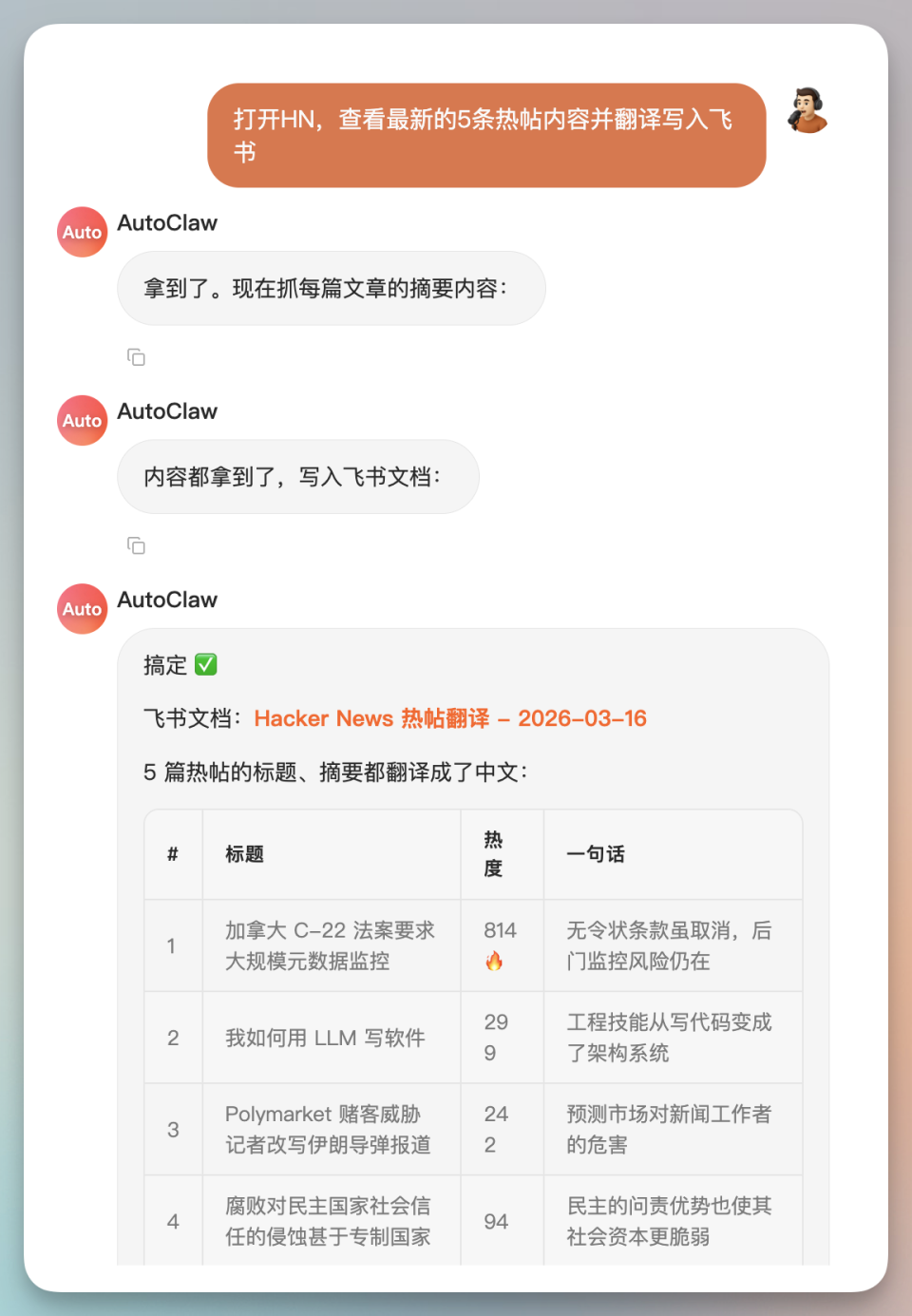Click the user's headphone-person avatar emoji
Viewport: 912px width, 1316px height.
(x=808, y=109)
